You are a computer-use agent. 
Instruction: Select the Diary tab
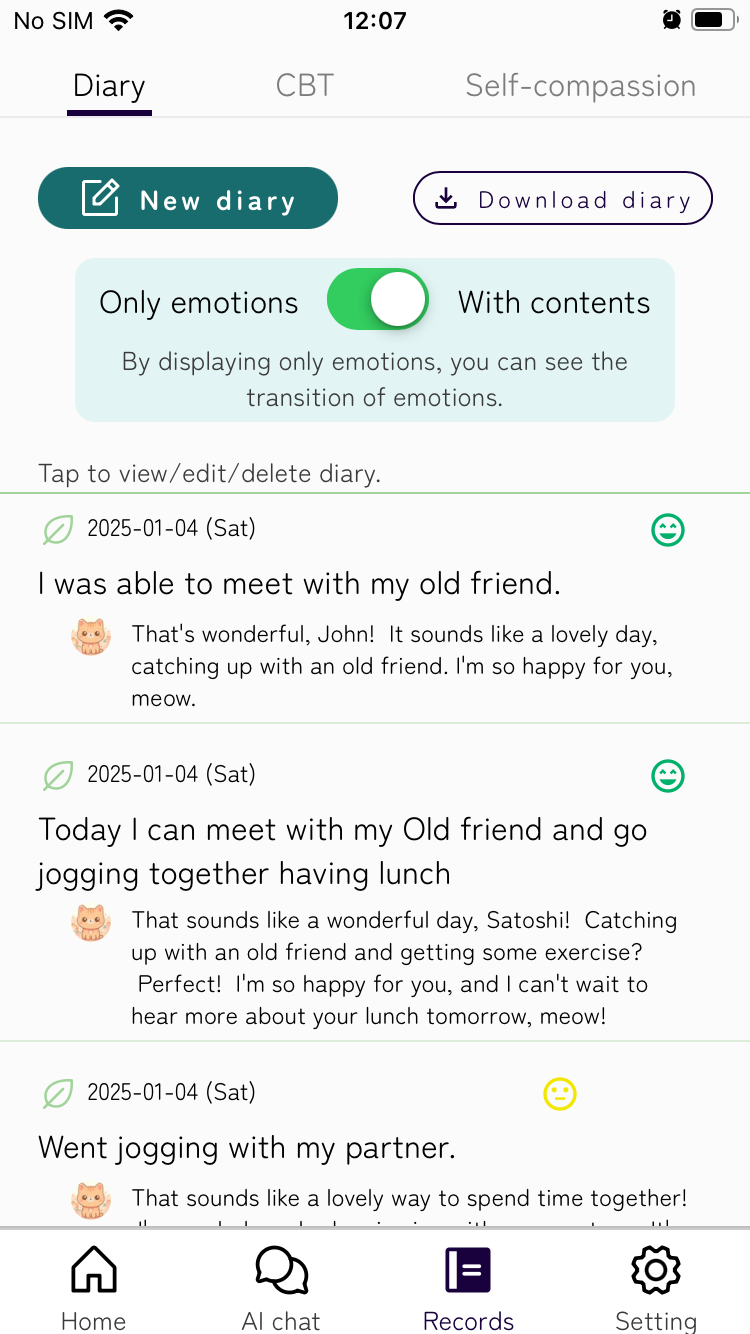click(x=109, y=86)
